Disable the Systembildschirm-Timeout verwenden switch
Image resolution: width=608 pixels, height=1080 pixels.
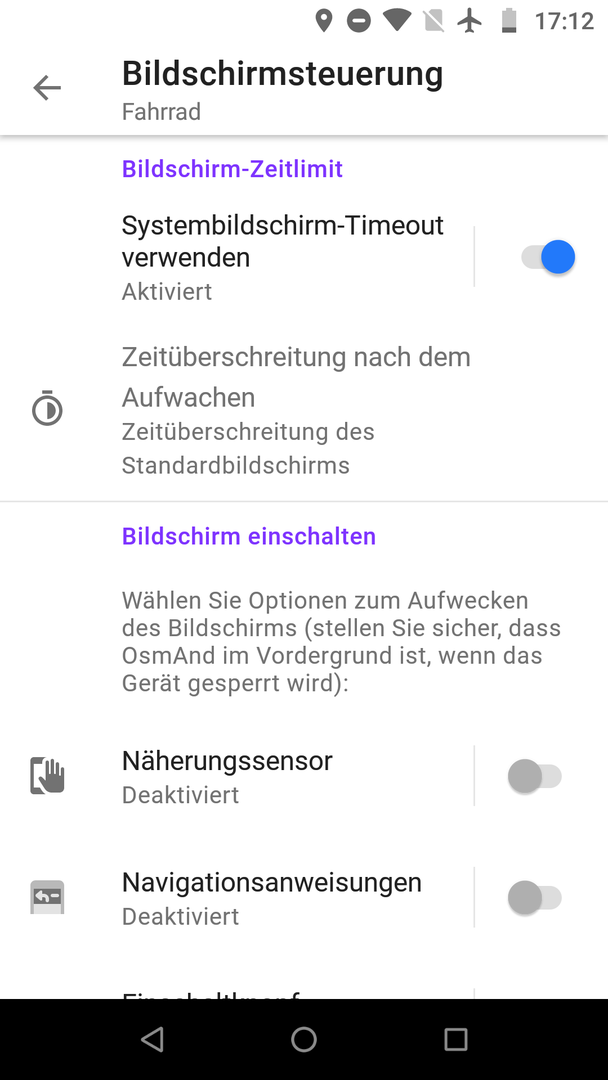pos(548,258)
